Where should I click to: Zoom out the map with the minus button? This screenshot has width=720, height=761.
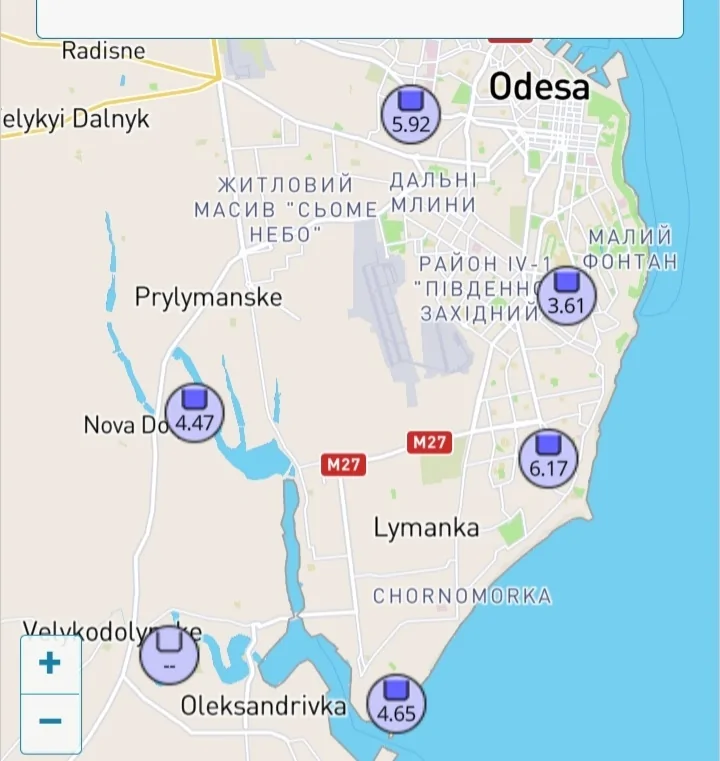click(50, 722)
